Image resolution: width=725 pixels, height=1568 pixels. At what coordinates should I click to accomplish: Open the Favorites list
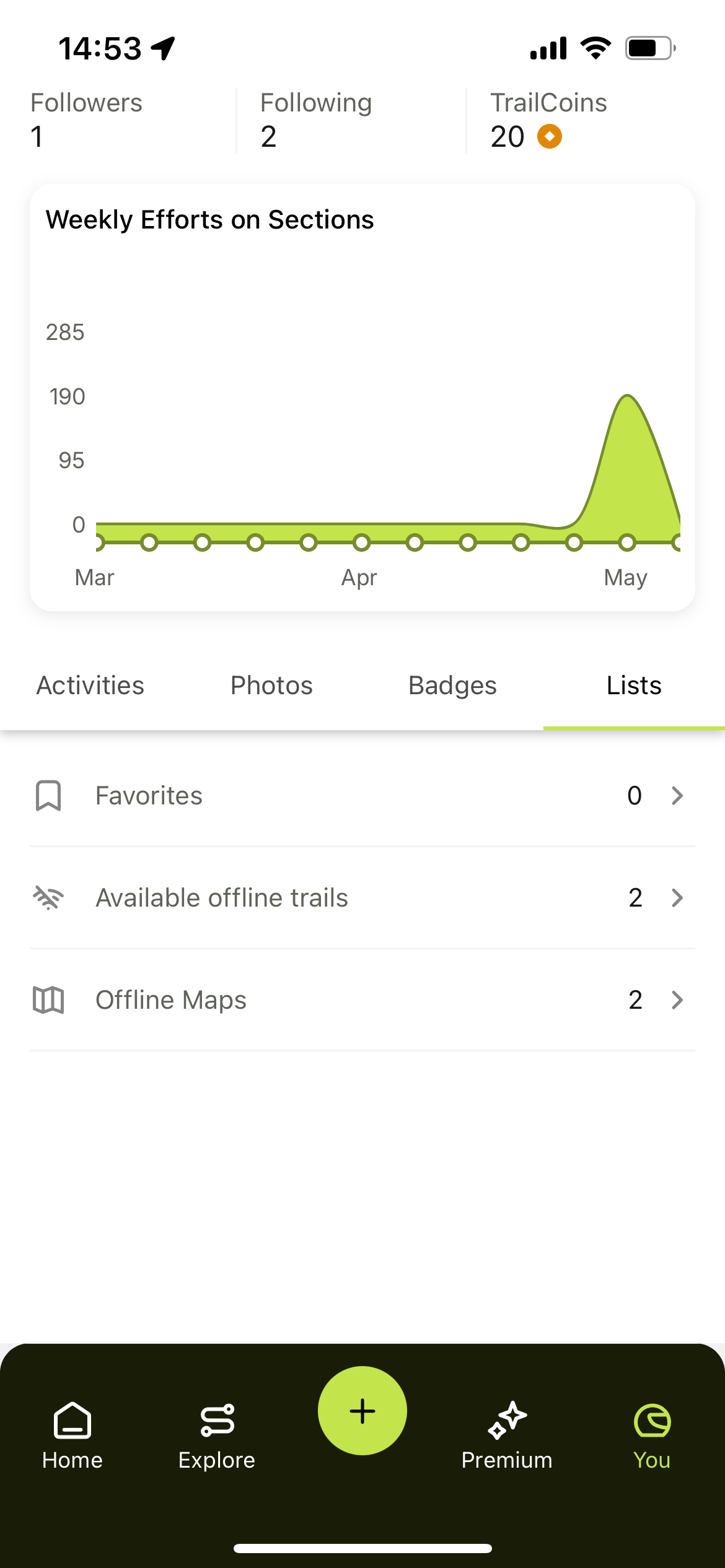pos(362,796)
